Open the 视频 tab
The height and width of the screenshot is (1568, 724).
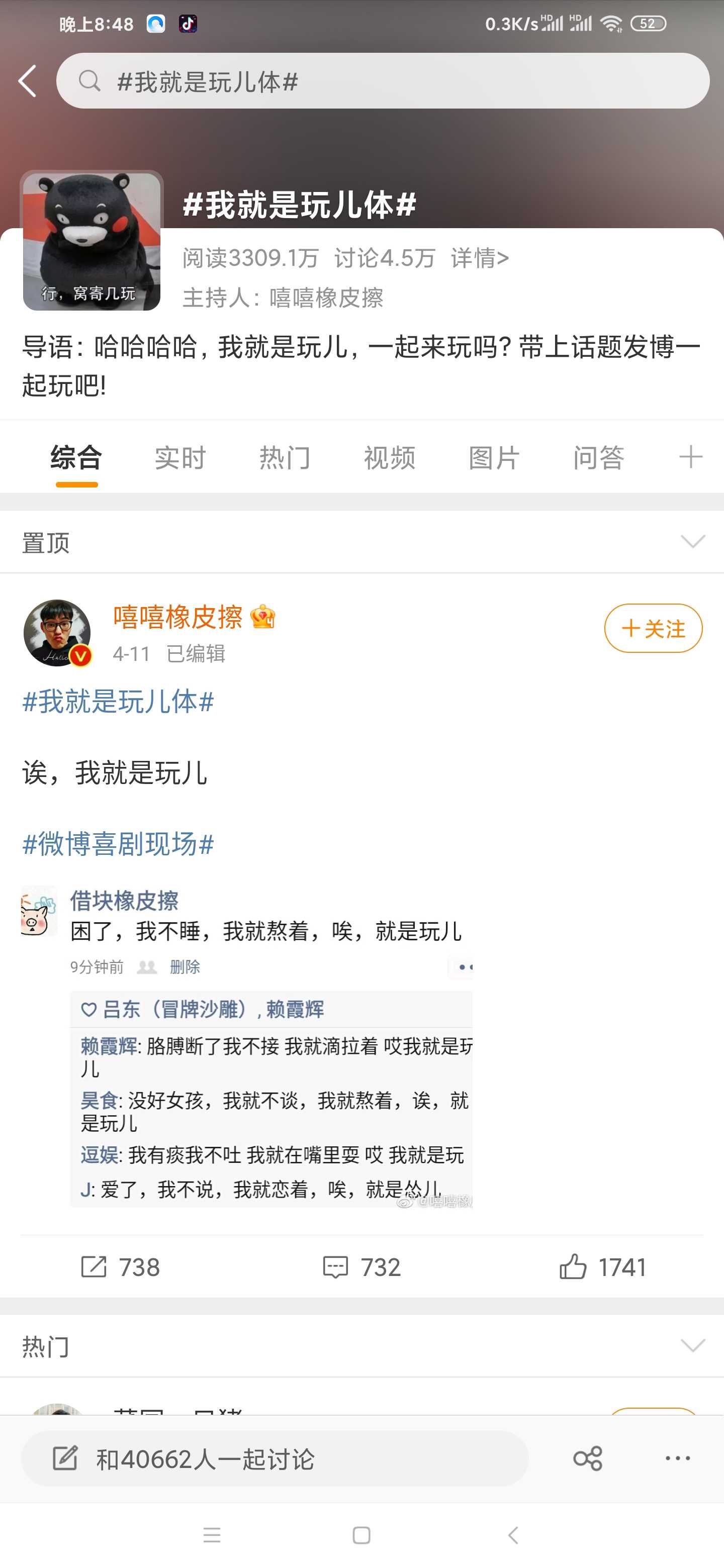pos(390,457)
